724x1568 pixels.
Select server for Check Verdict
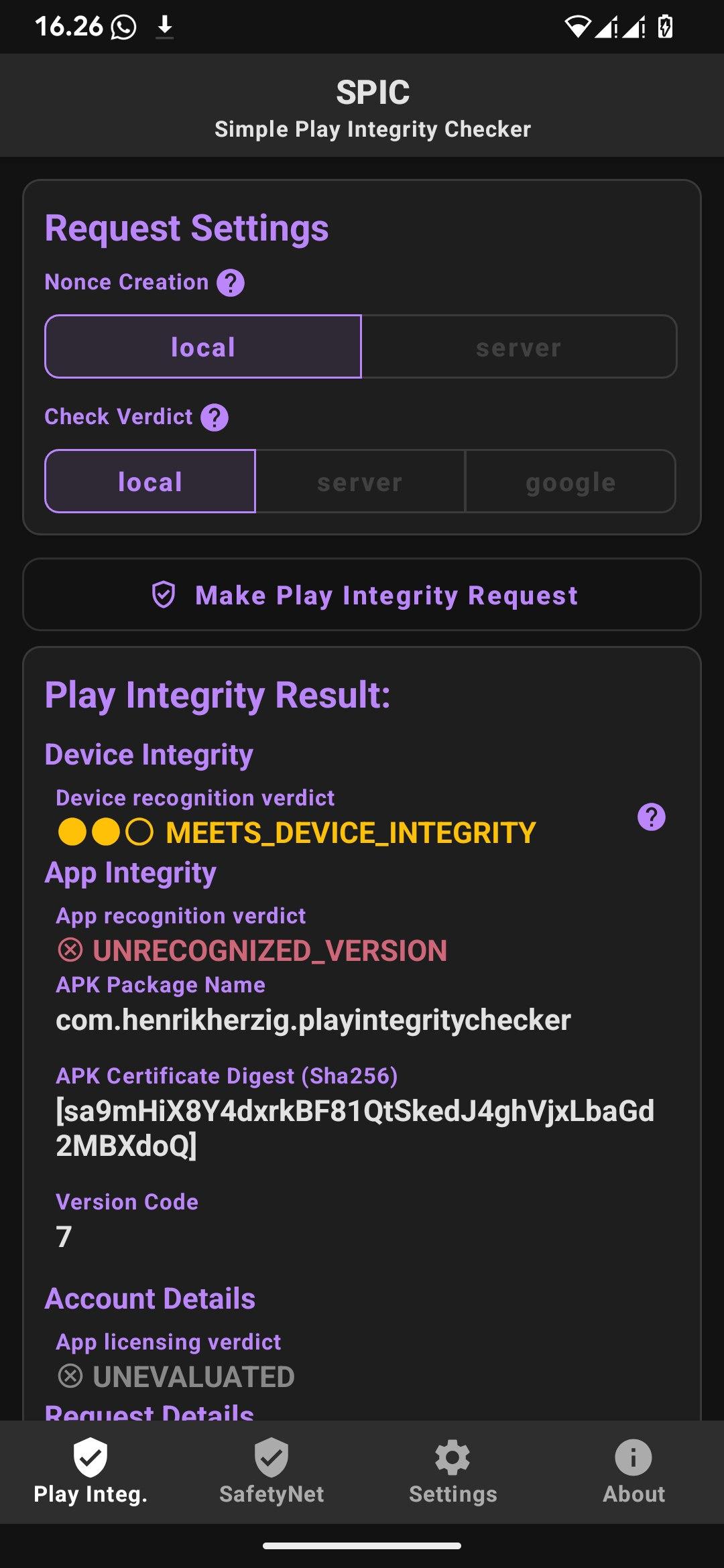360,482
